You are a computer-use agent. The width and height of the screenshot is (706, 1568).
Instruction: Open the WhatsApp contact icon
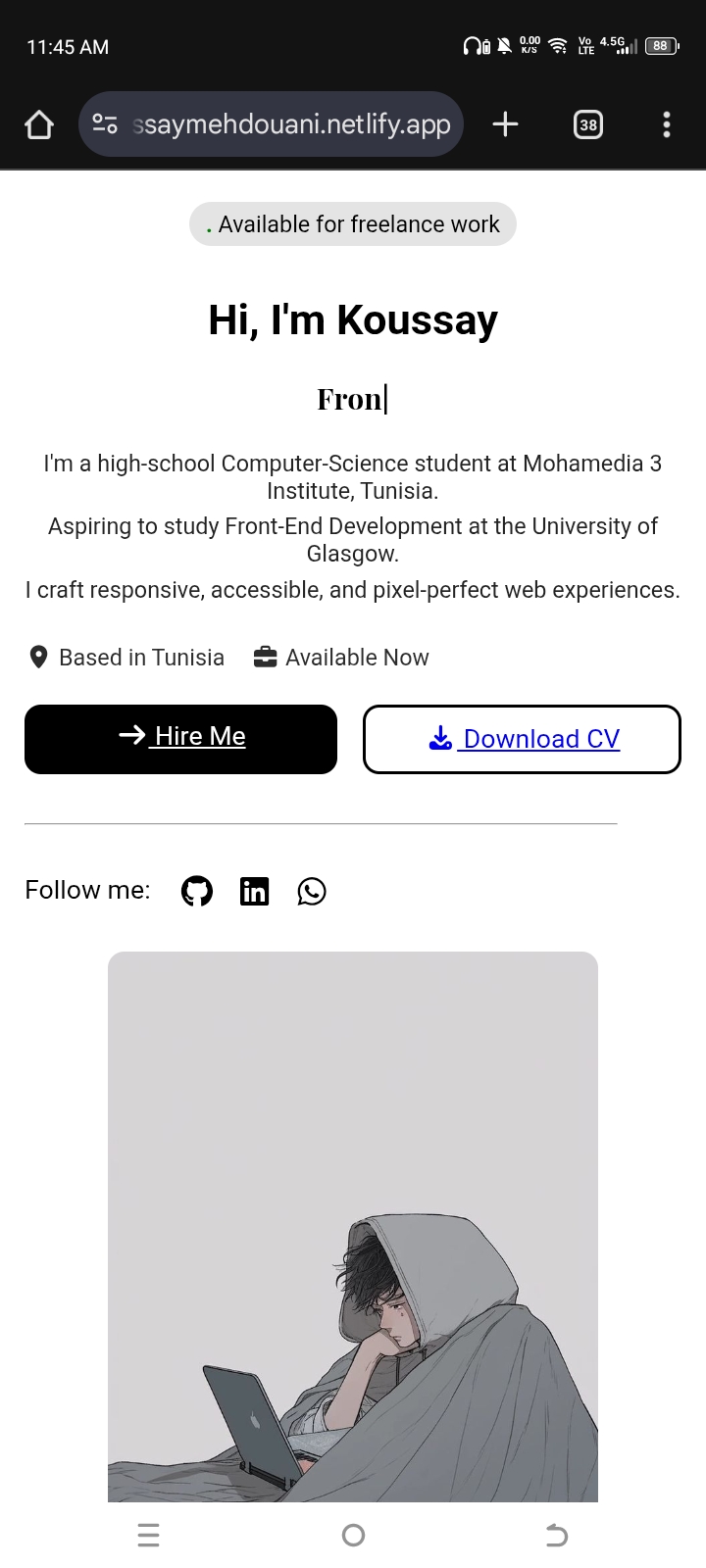(312, 892)
